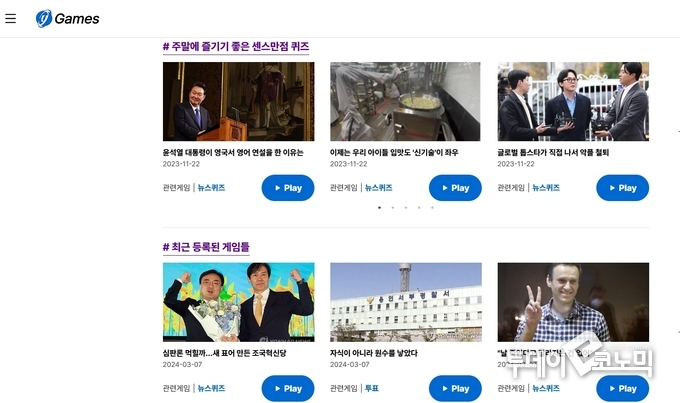Select the first carousel page dot
This screenshot has width=680, height=403.
coord(379,207)
